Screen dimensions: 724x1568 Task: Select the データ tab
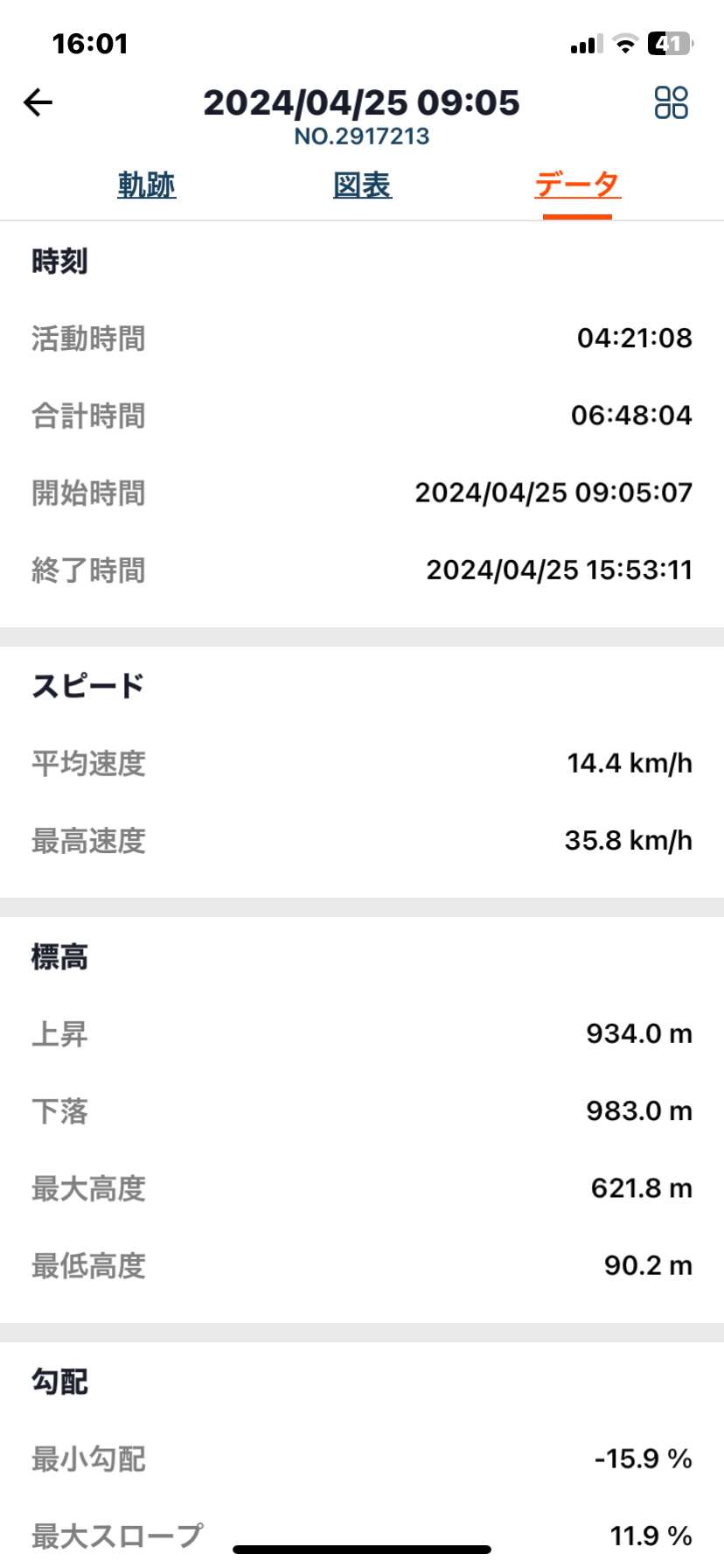click(577, 185)
